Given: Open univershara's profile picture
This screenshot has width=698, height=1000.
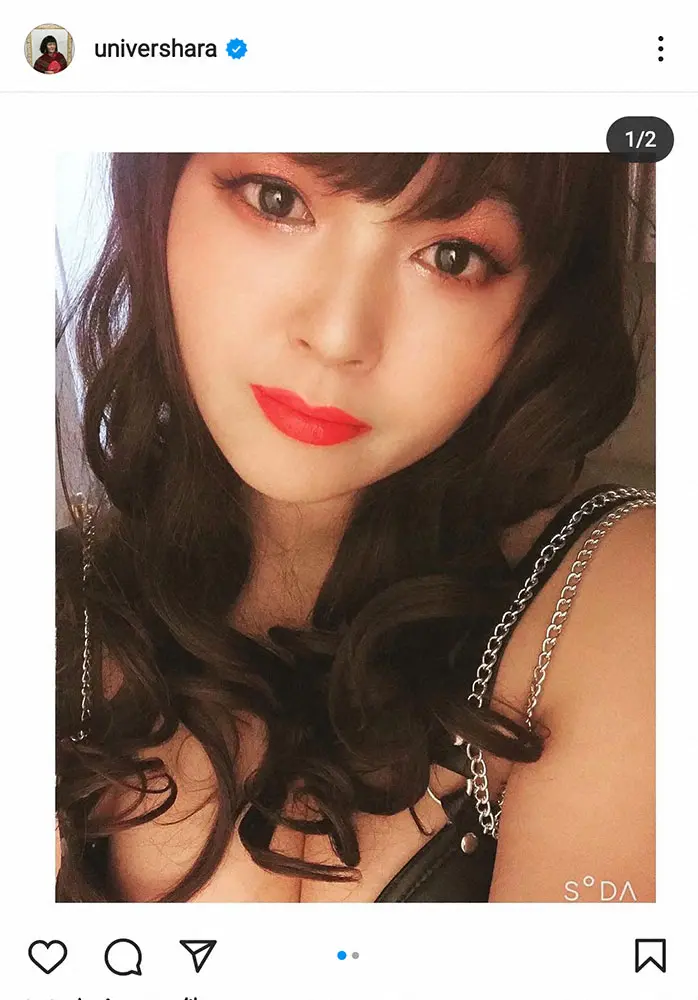Looking at the screenshot, I should pyautogui.click(x=49, y=49).
